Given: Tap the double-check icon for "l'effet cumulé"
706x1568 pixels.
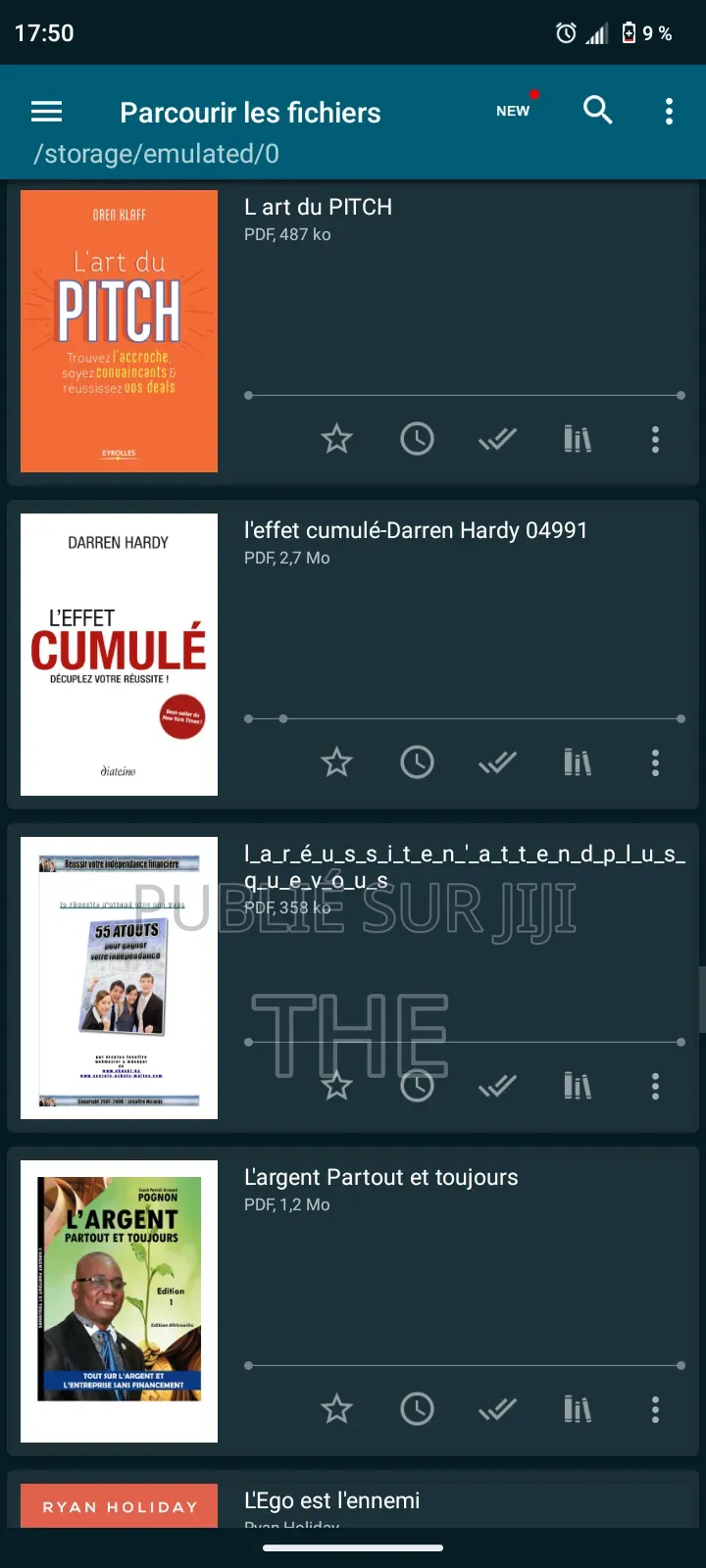Looking at the screenshot, I should pyautogui.click(x=497, y=762).
